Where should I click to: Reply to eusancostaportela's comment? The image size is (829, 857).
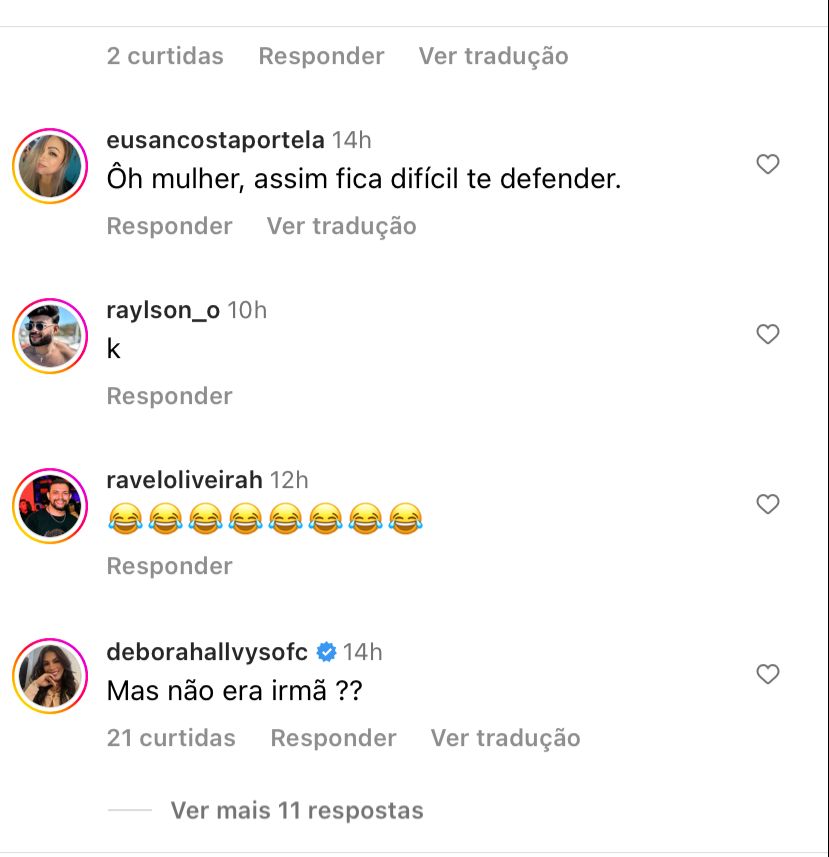(x=169, y=226)
